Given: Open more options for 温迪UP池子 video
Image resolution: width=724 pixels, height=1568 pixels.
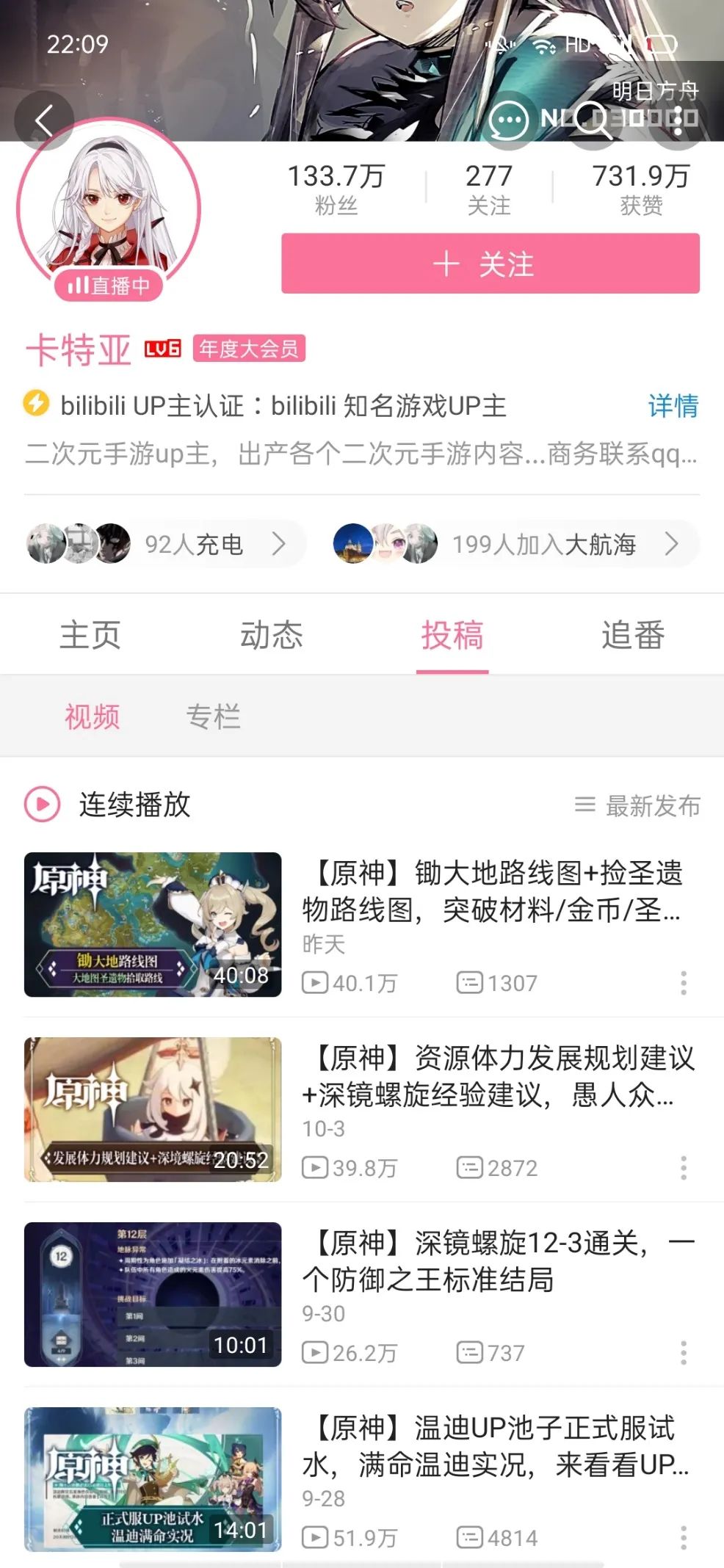Looking at the screenshot, I should pyautogui.click(x=683, y=1537).
